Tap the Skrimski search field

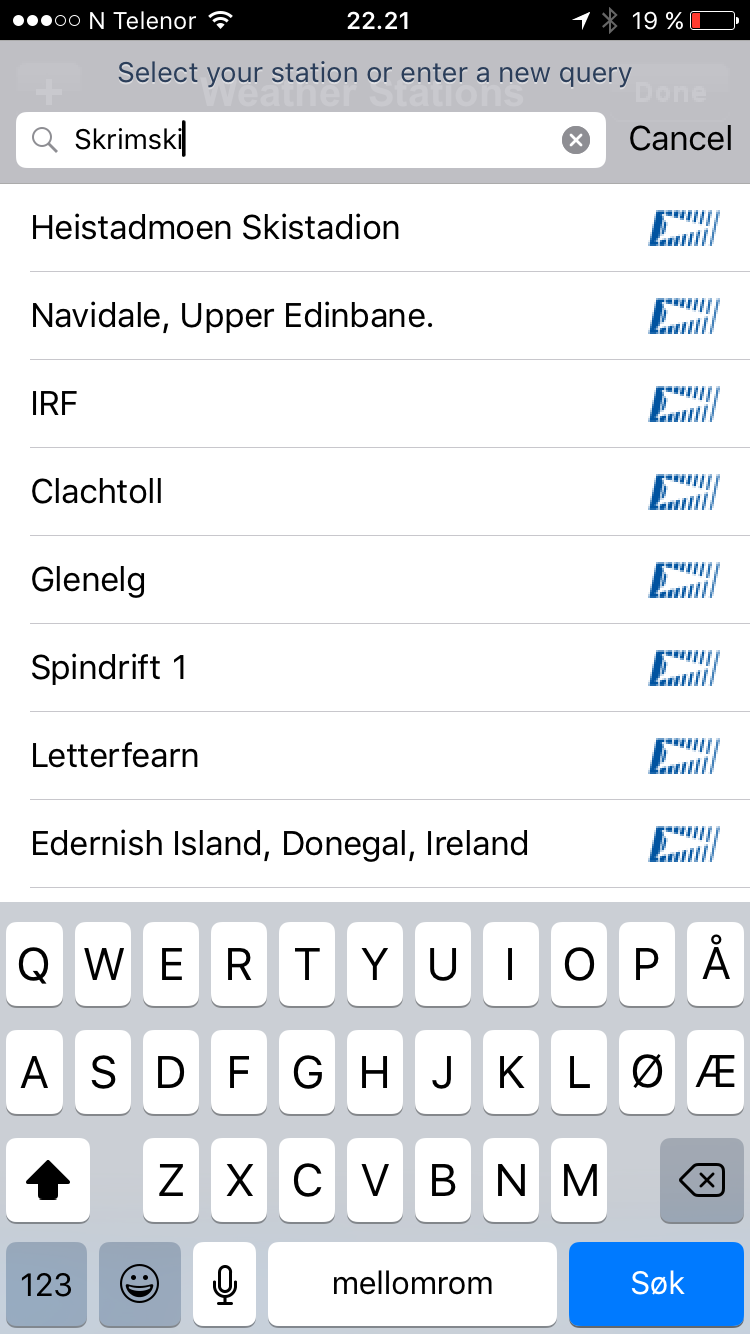coord(311,140)
